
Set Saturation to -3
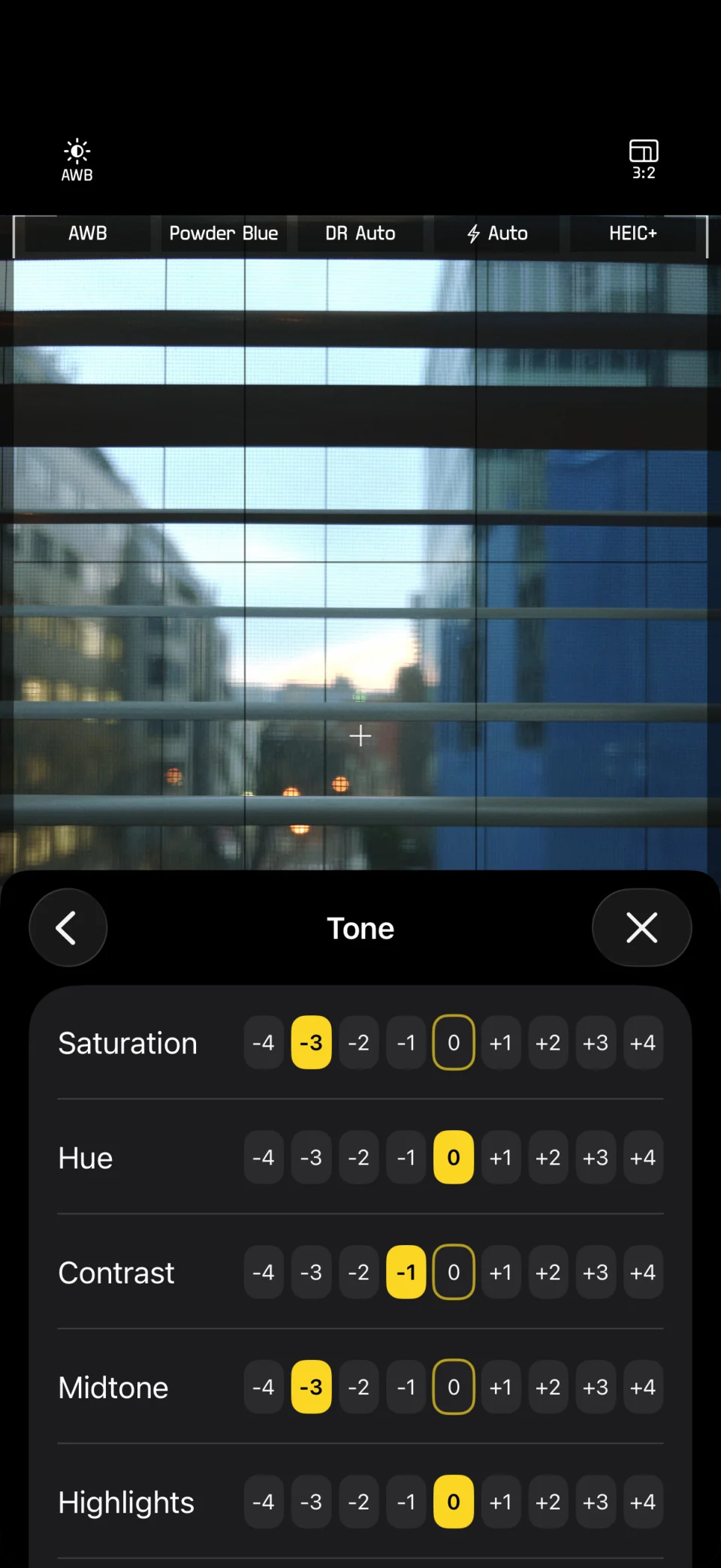[311, 1042]
